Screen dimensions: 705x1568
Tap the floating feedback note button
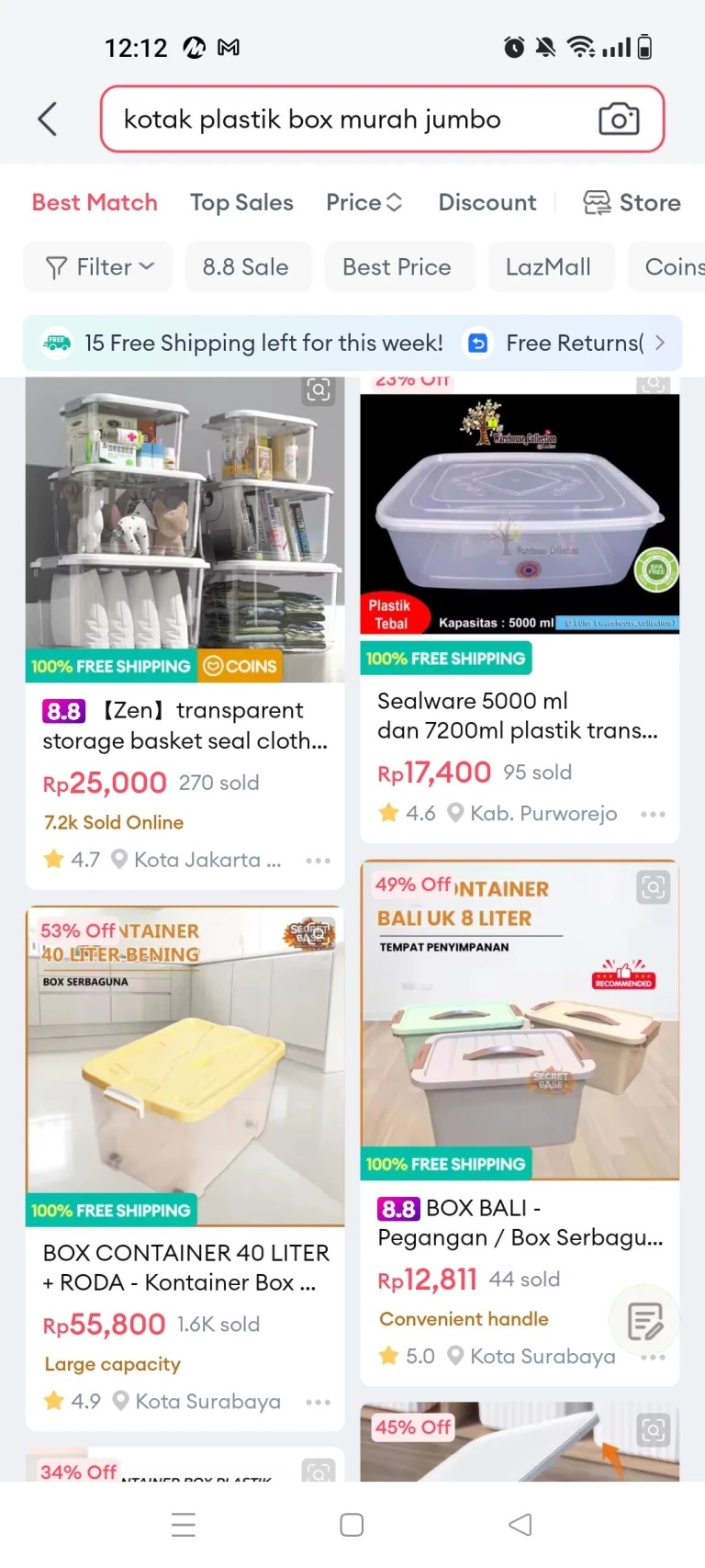(645, 1321)
